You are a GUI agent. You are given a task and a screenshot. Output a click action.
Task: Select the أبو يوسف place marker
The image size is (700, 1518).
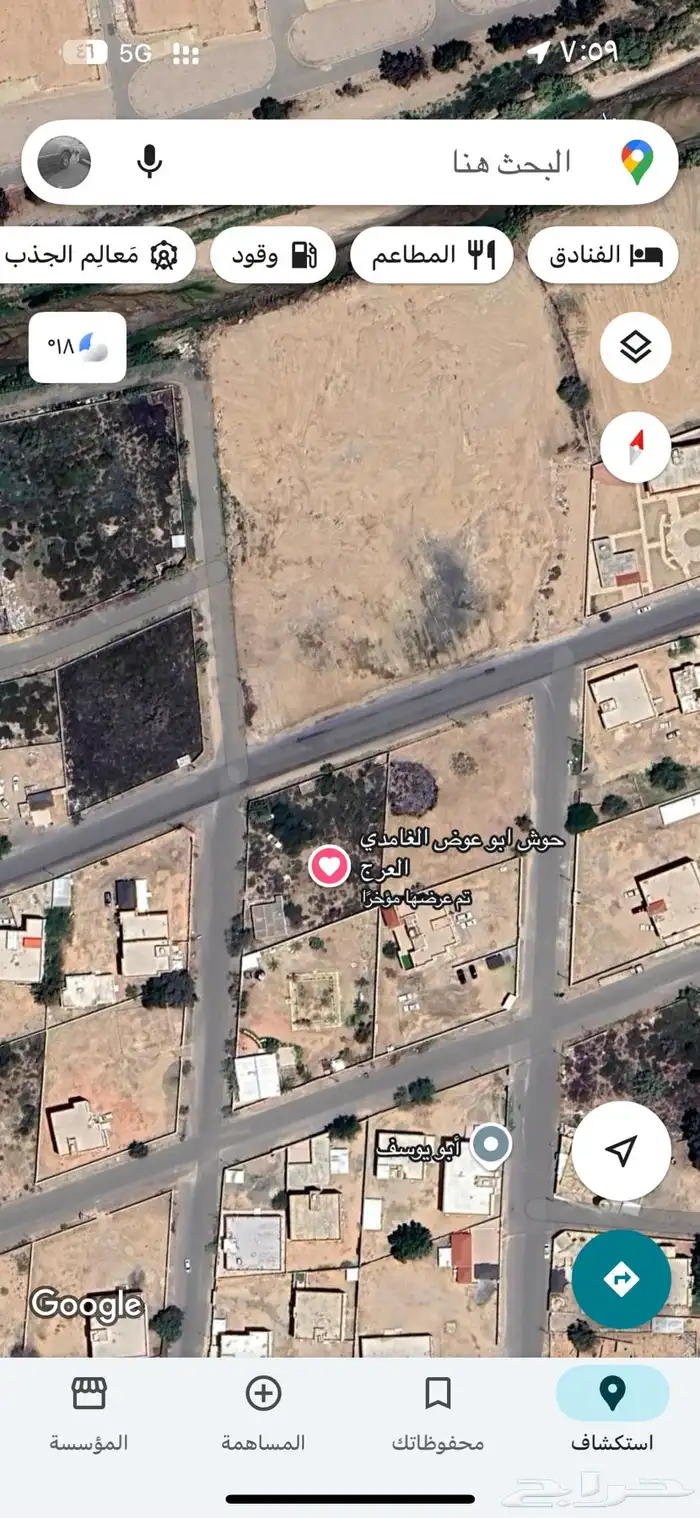[490, 1145]
